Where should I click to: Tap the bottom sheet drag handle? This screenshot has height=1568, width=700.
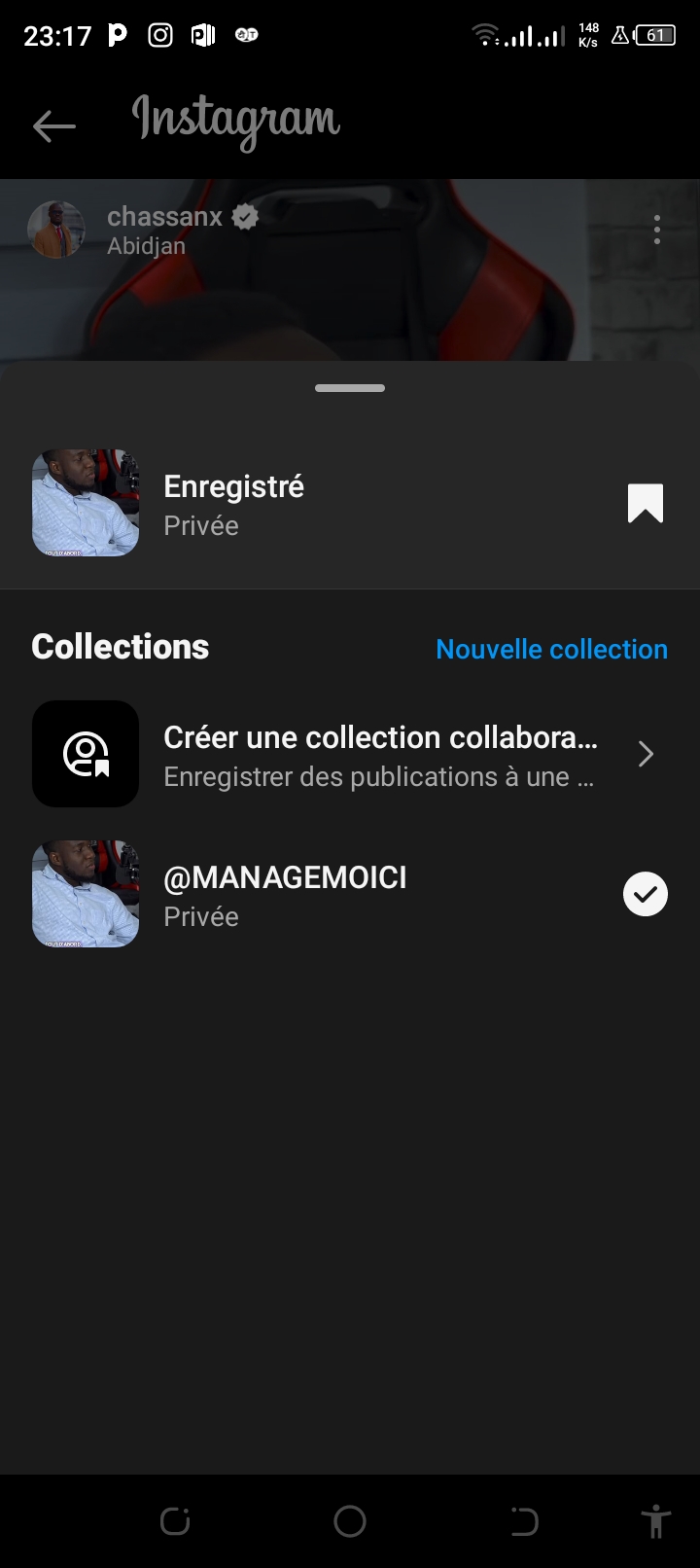click(x=350, y=388)
